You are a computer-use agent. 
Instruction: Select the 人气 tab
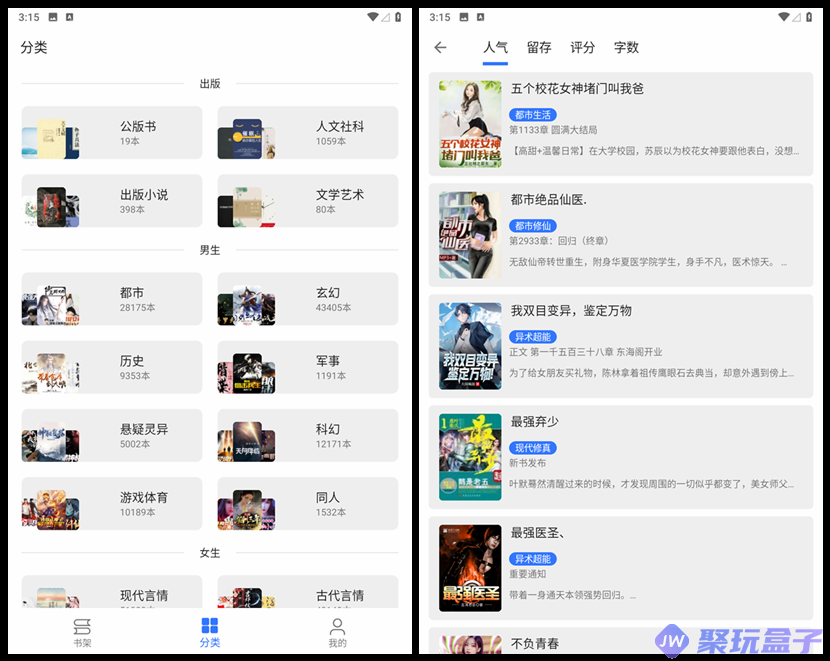point(495,47)
